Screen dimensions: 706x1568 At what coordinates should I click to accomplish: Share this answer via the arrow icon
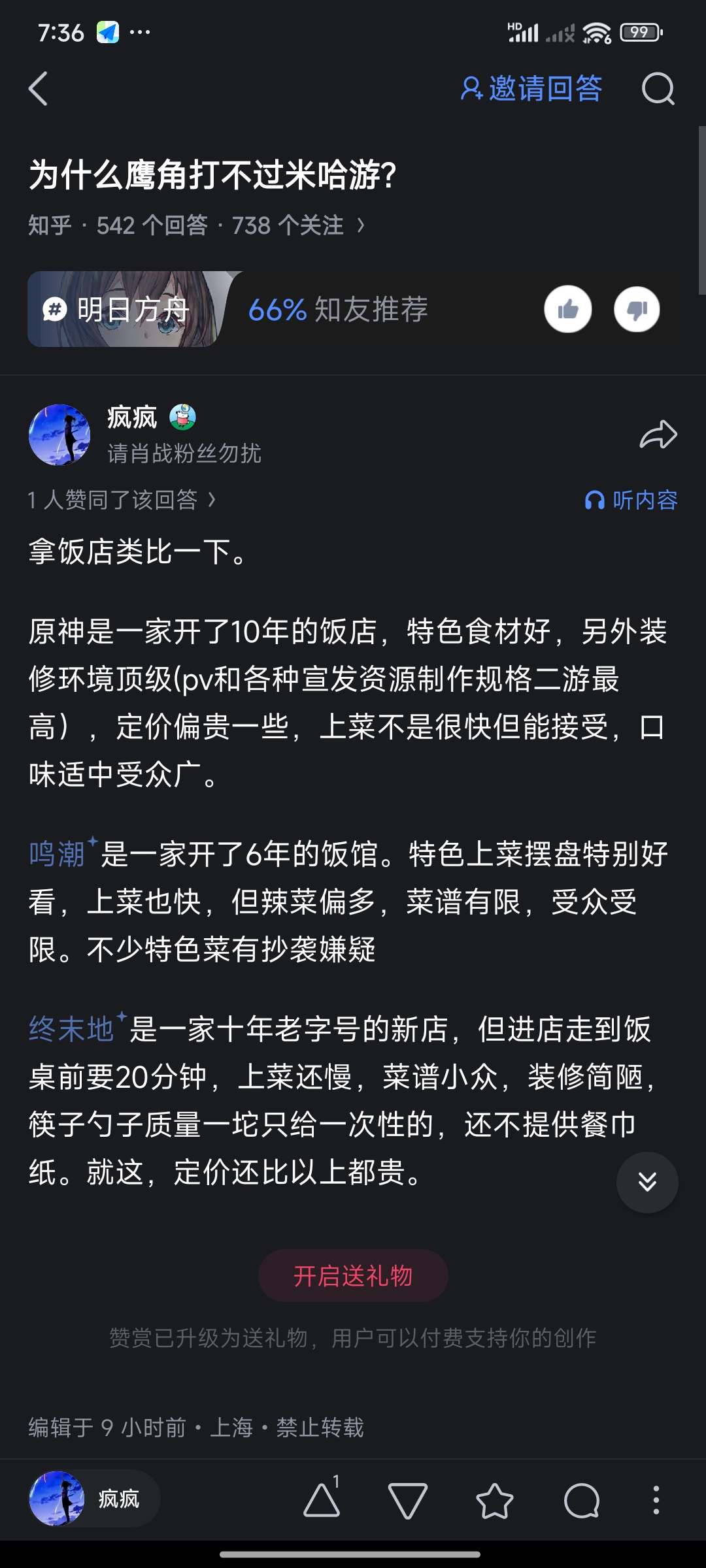point(658,434)
